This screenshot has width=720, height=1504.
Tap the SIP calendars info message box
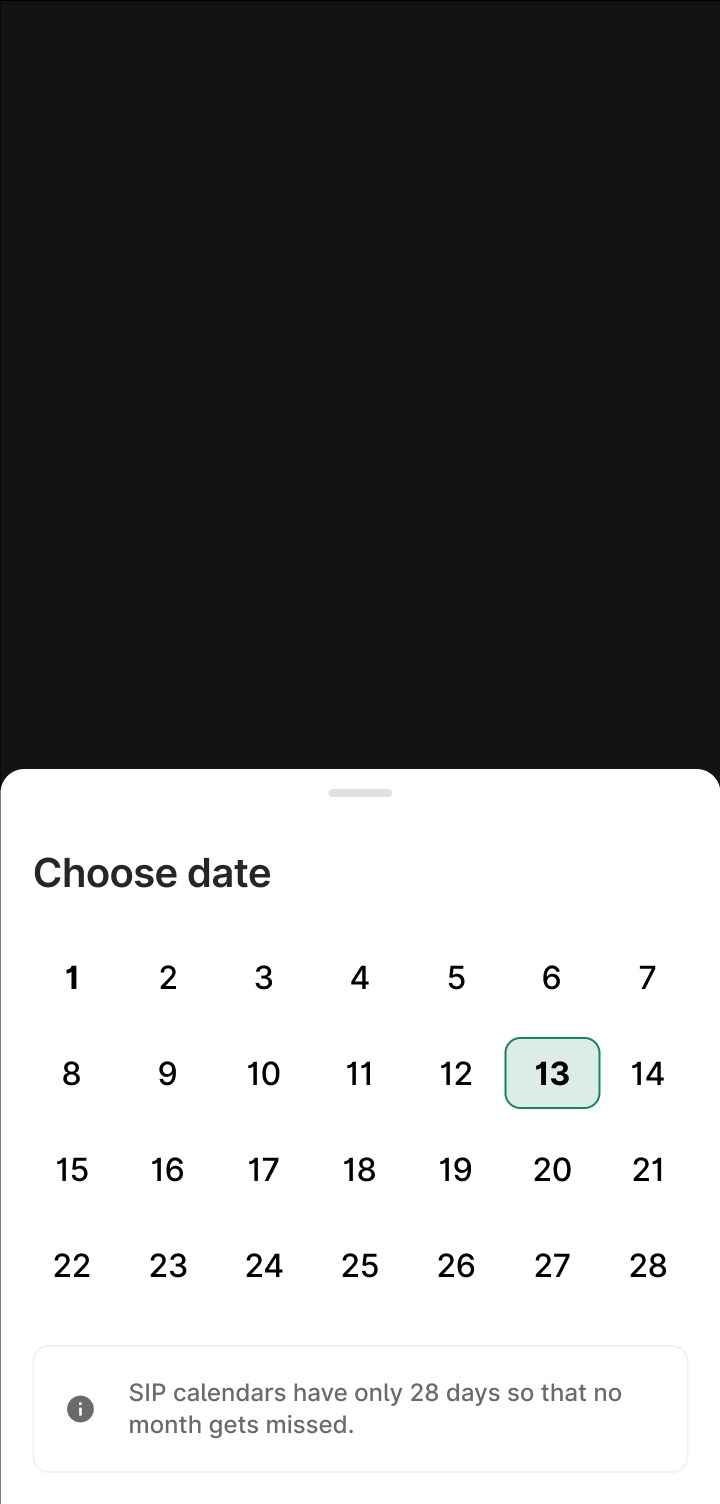pyautogui.click(x=360, y=1408)
